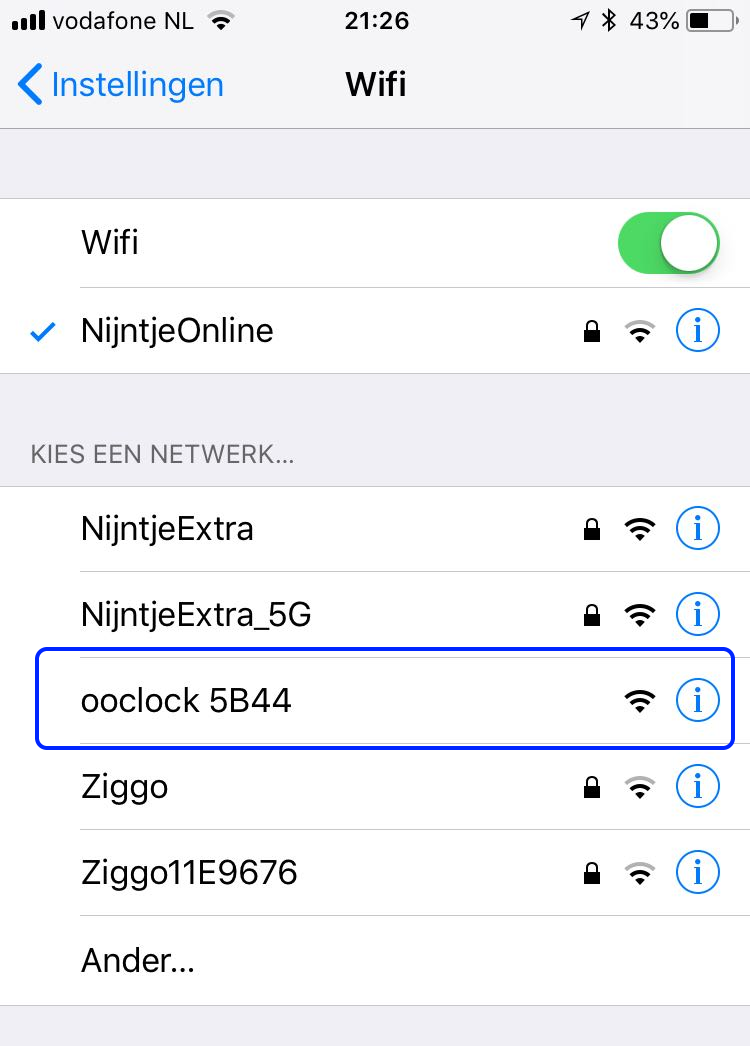Image resolution: width=750 pixels, height=1046 pixels.
Task: Open info for NijntjeOnline network
Action: (x=697, y=331)
